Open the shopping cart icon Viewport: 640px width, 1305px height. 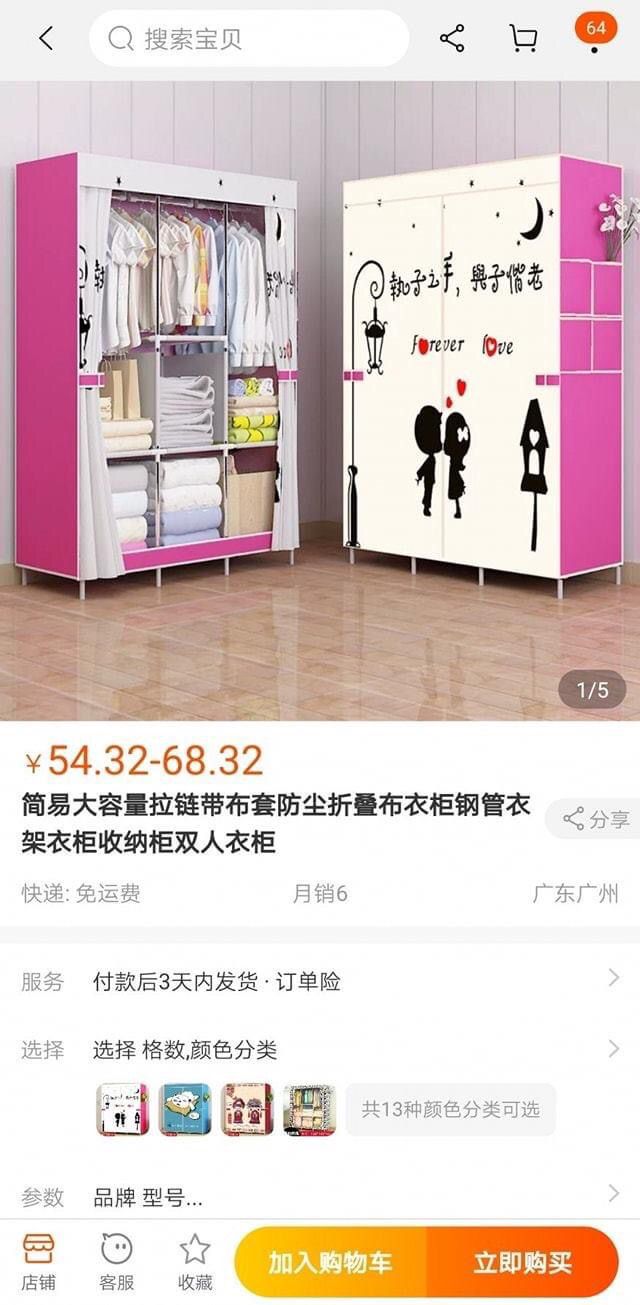click(x=522, y=39)
